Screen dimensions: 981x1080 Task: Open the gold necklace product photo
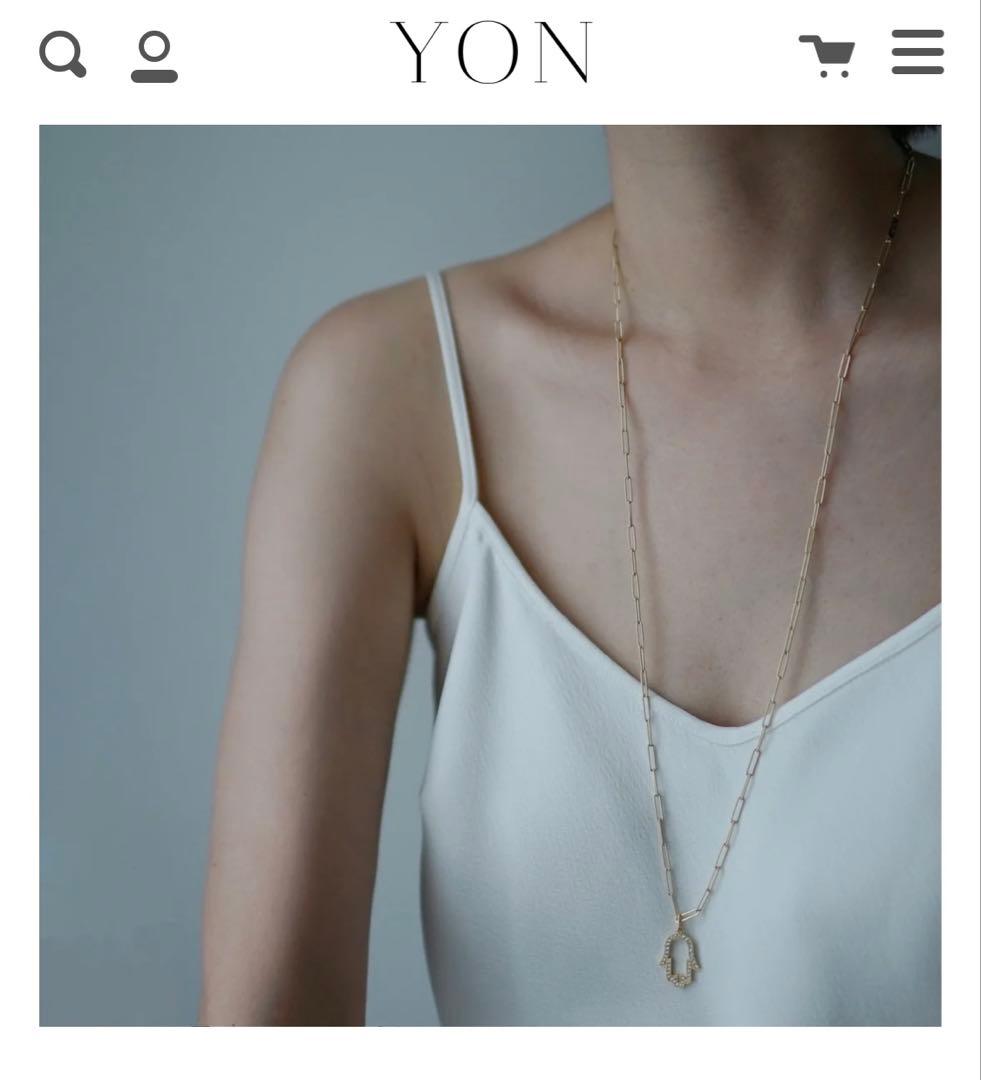coord(490,575)
